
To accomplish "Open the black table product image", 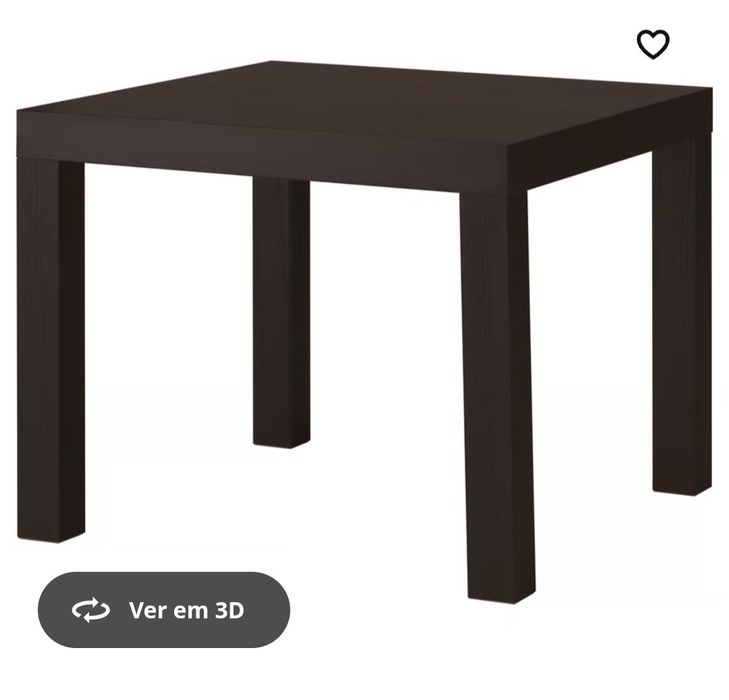I will tap(364, 300).
